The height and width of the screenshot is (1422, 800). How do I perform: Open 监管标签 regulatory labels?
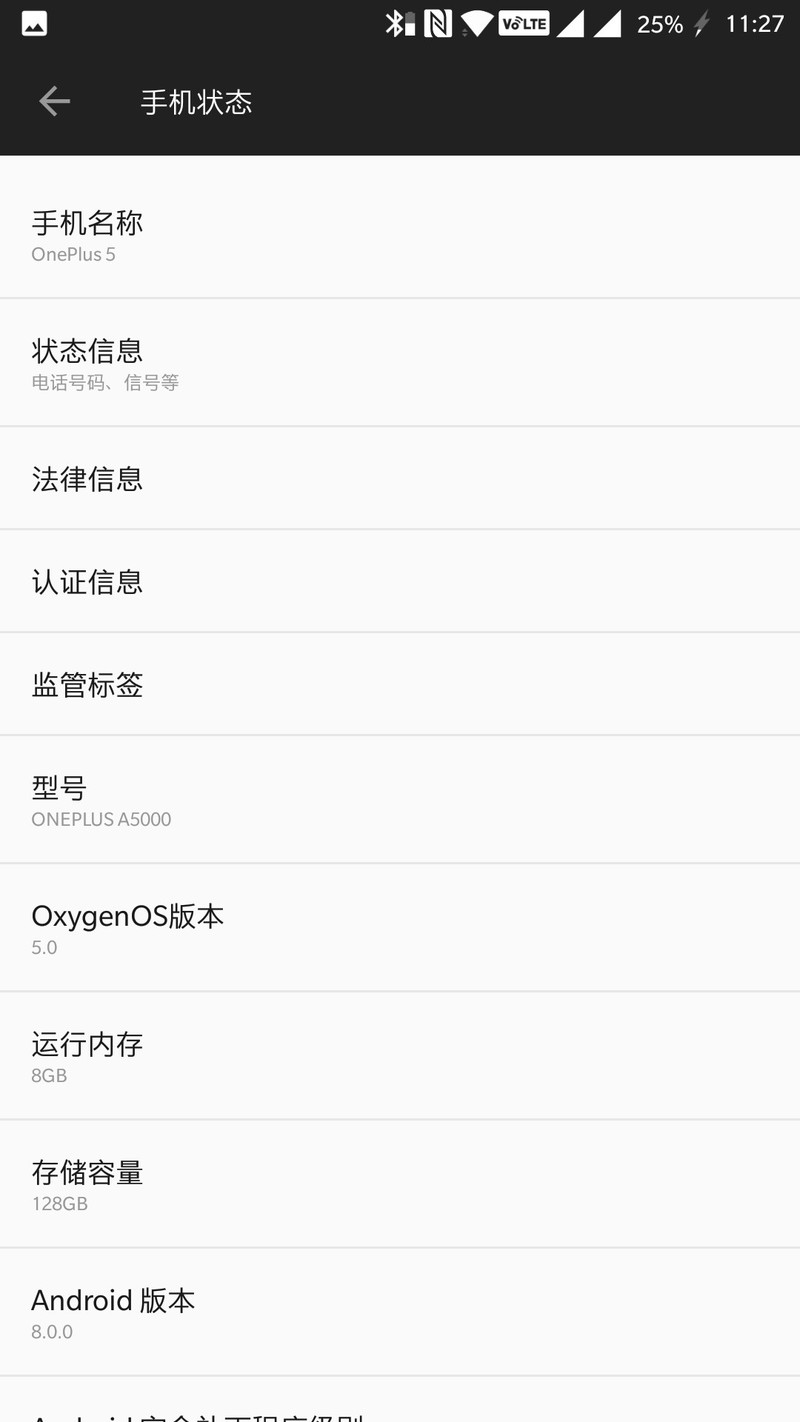tap(400, 685)
